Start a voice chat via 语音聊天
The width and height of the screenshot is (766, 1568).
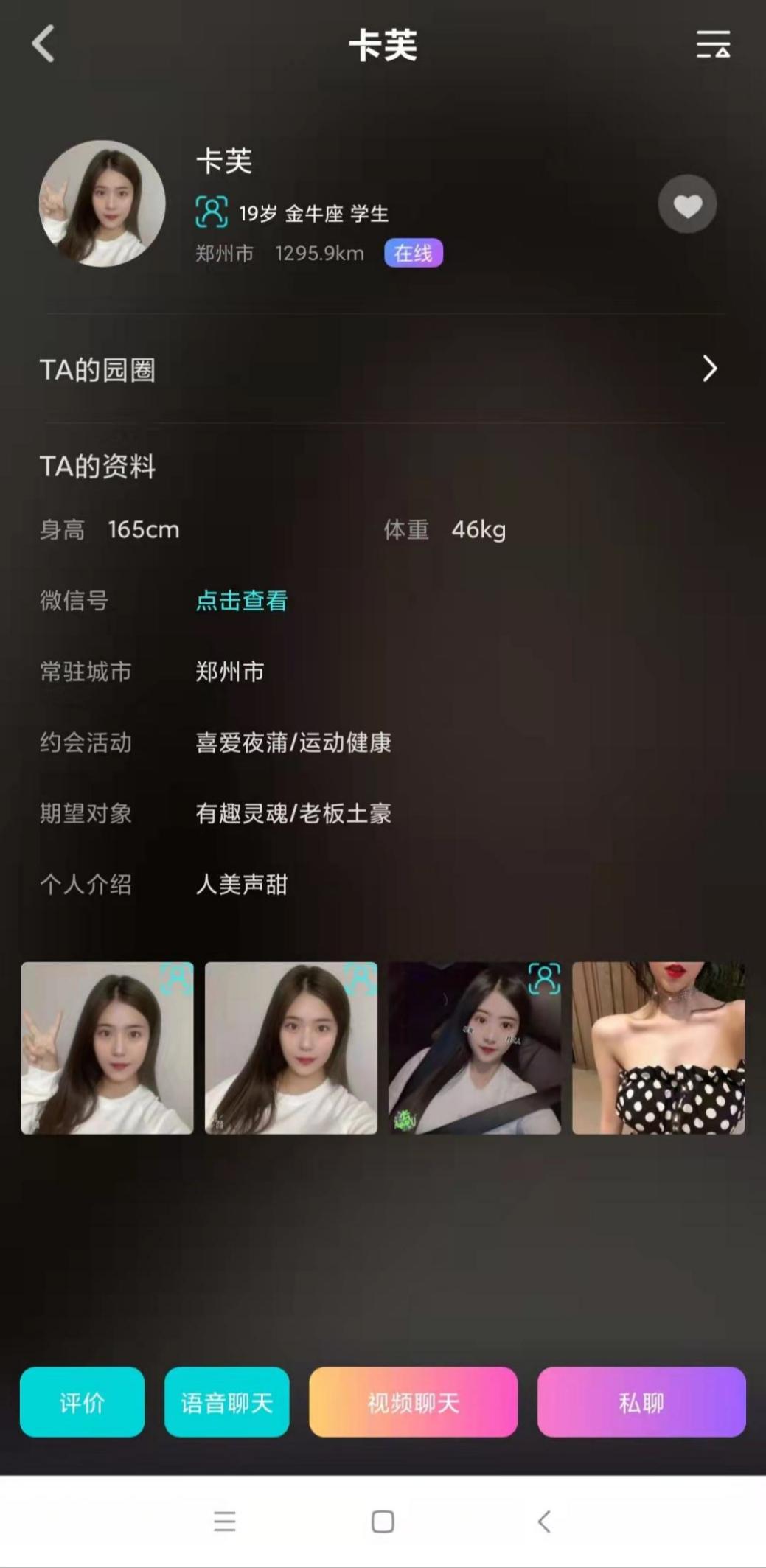pyautogui.click(x=227, y=1402)
